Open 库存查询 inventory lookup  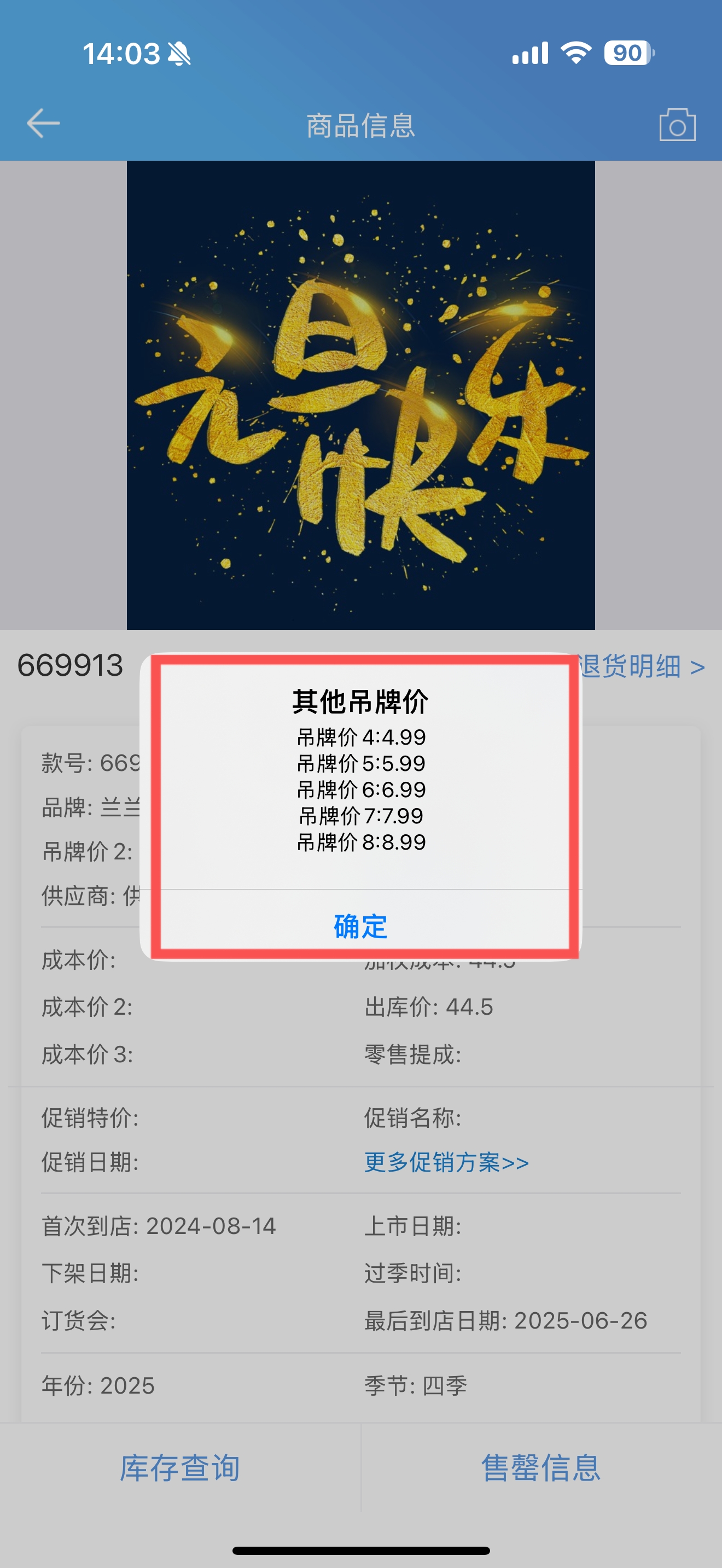click(x=180, y=1467)
